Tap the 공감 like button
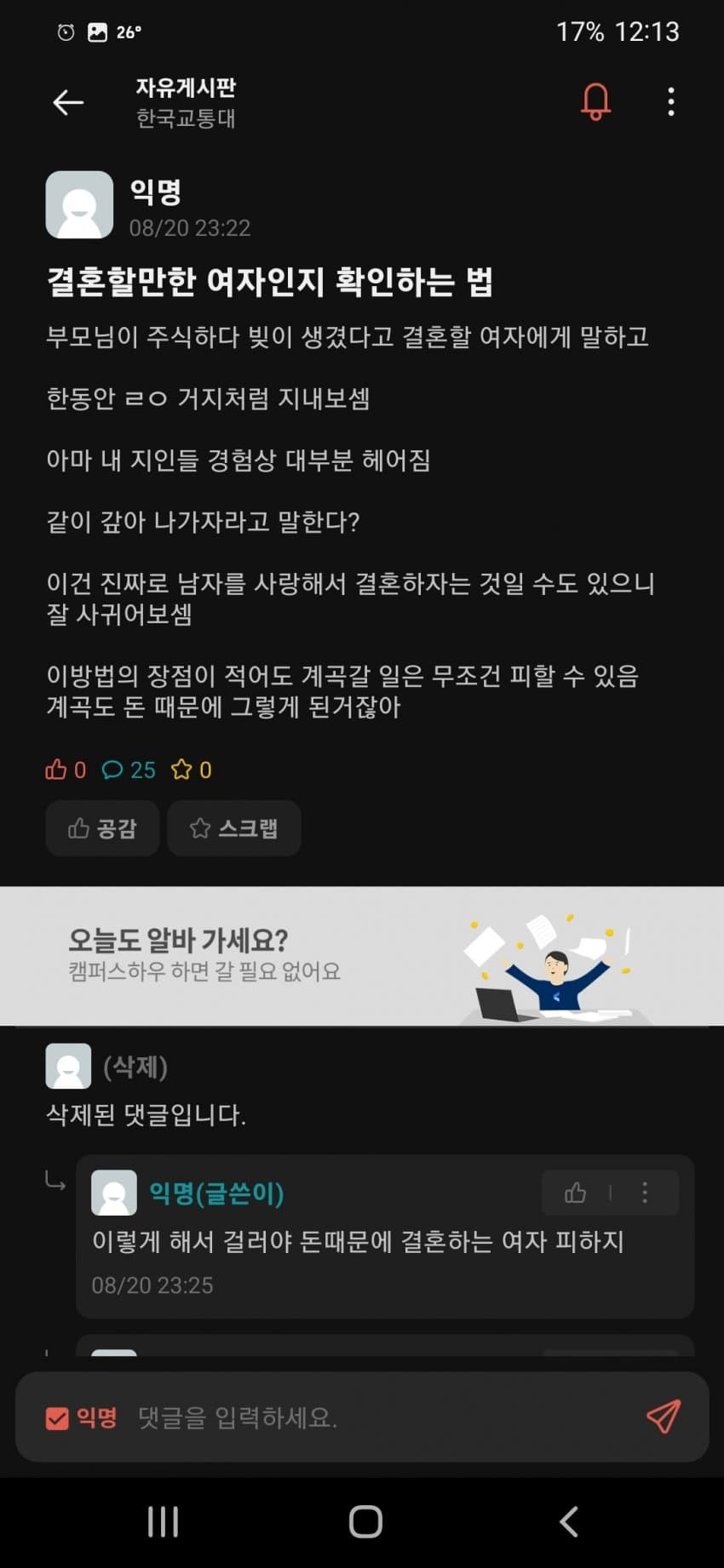Image resolution: width=724 pixels, height=1568 pixels. pyautogui.click(x=102, y=828)
